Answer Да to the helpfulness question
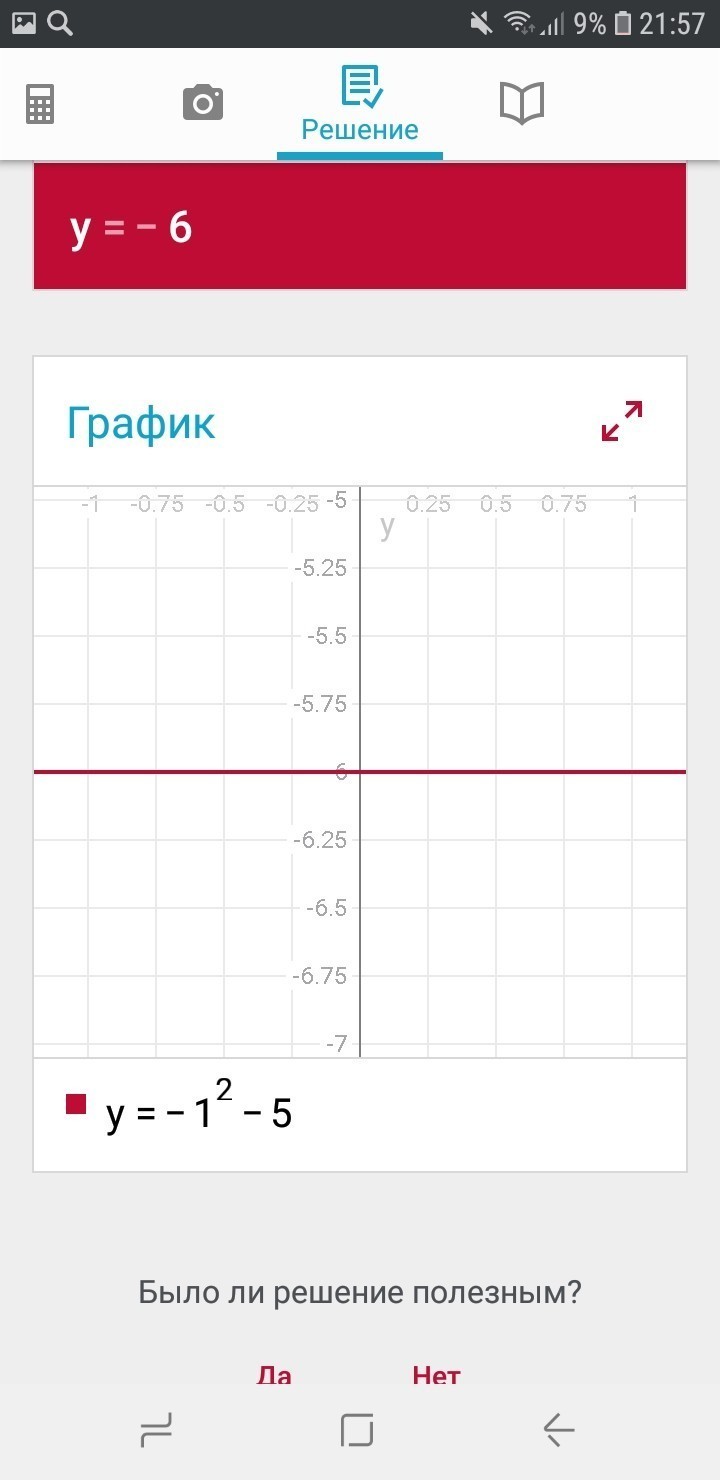Image resolution: width=720 pixels, height=1480 pixels. [274, 1374]
